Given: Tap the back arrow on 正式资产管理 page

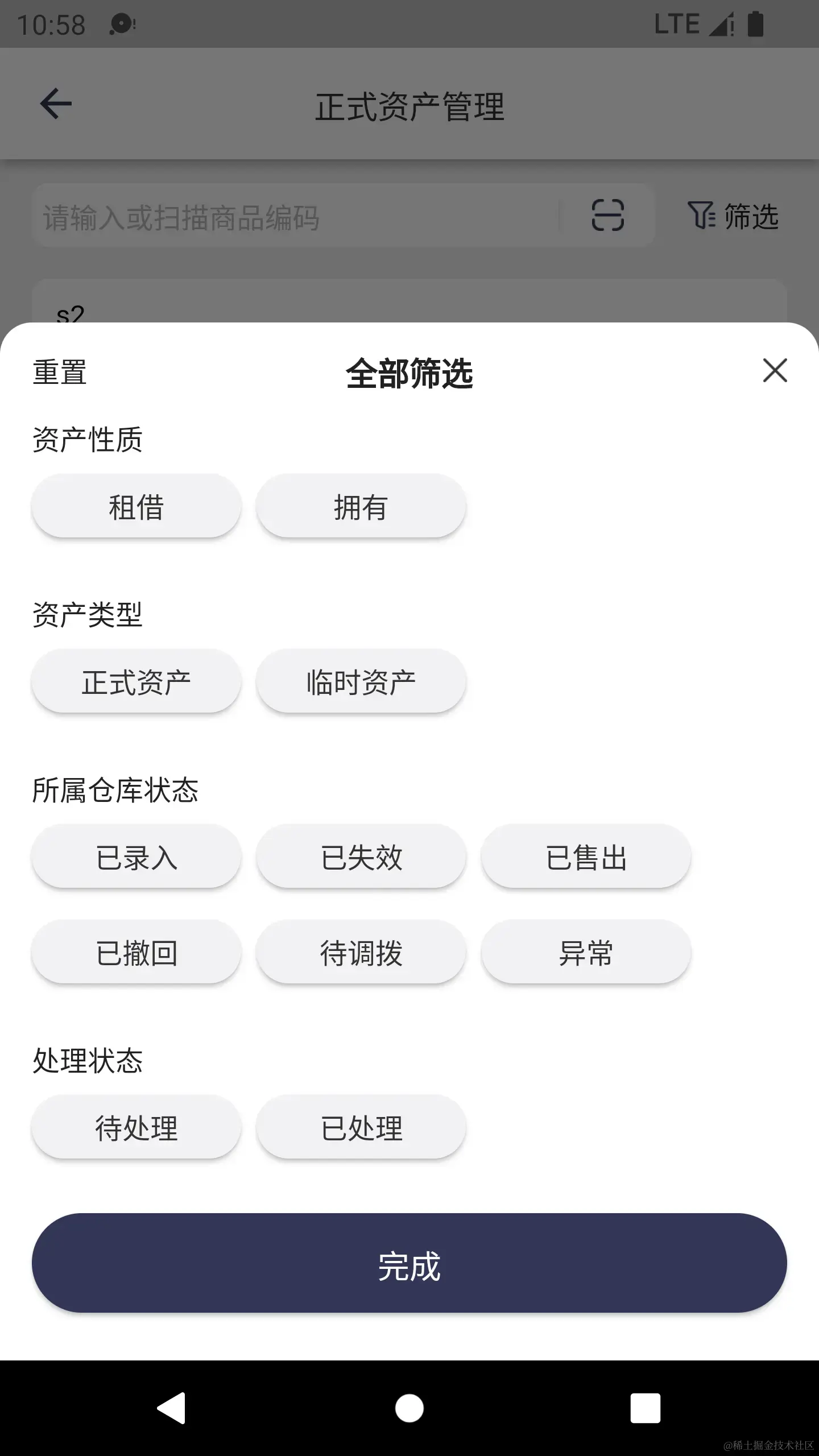Looking at the screenshot, I should 55,104.
